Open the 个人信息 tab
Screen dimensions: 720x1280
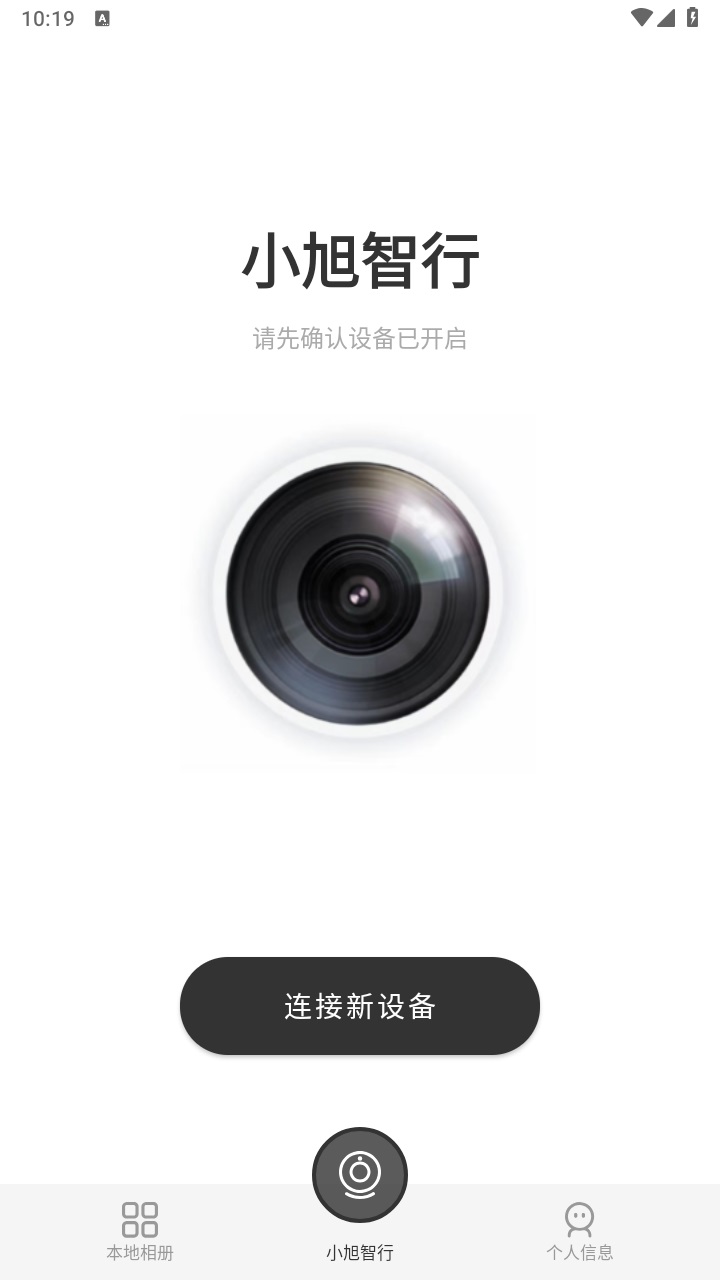[580, 1230]
